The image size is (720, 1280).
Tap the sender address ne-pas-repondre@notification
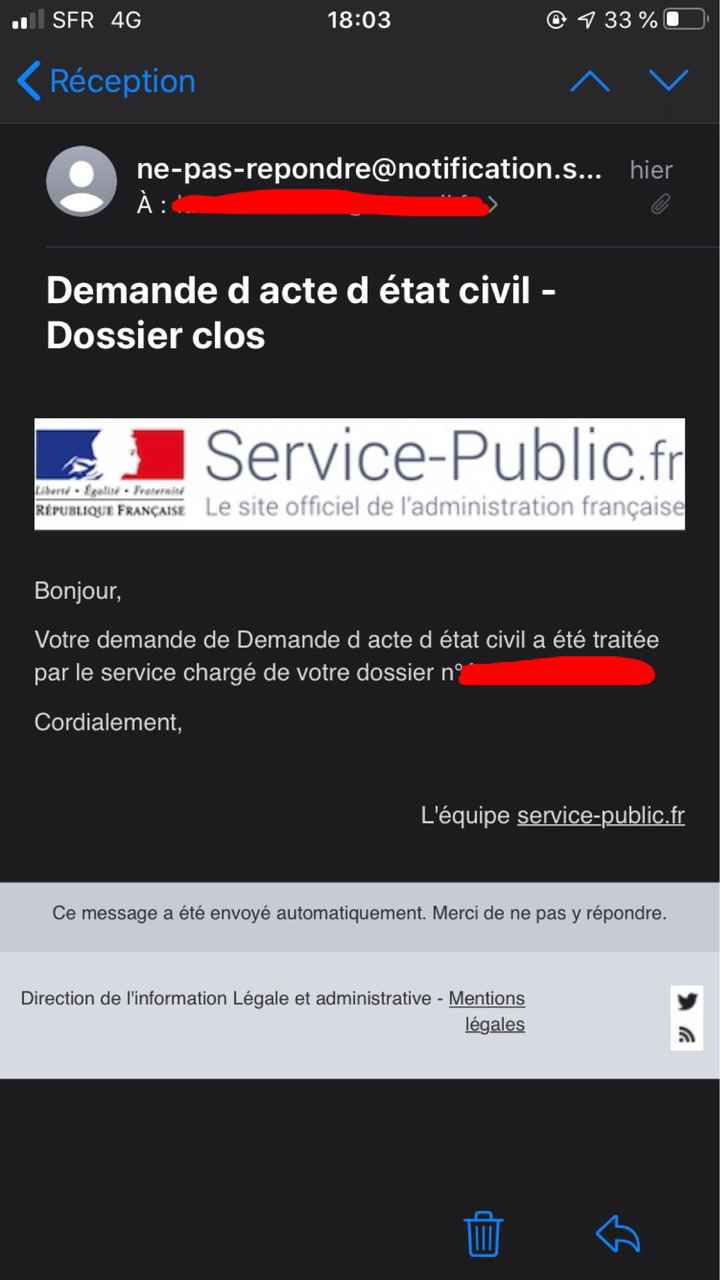(x=368, y=168)
